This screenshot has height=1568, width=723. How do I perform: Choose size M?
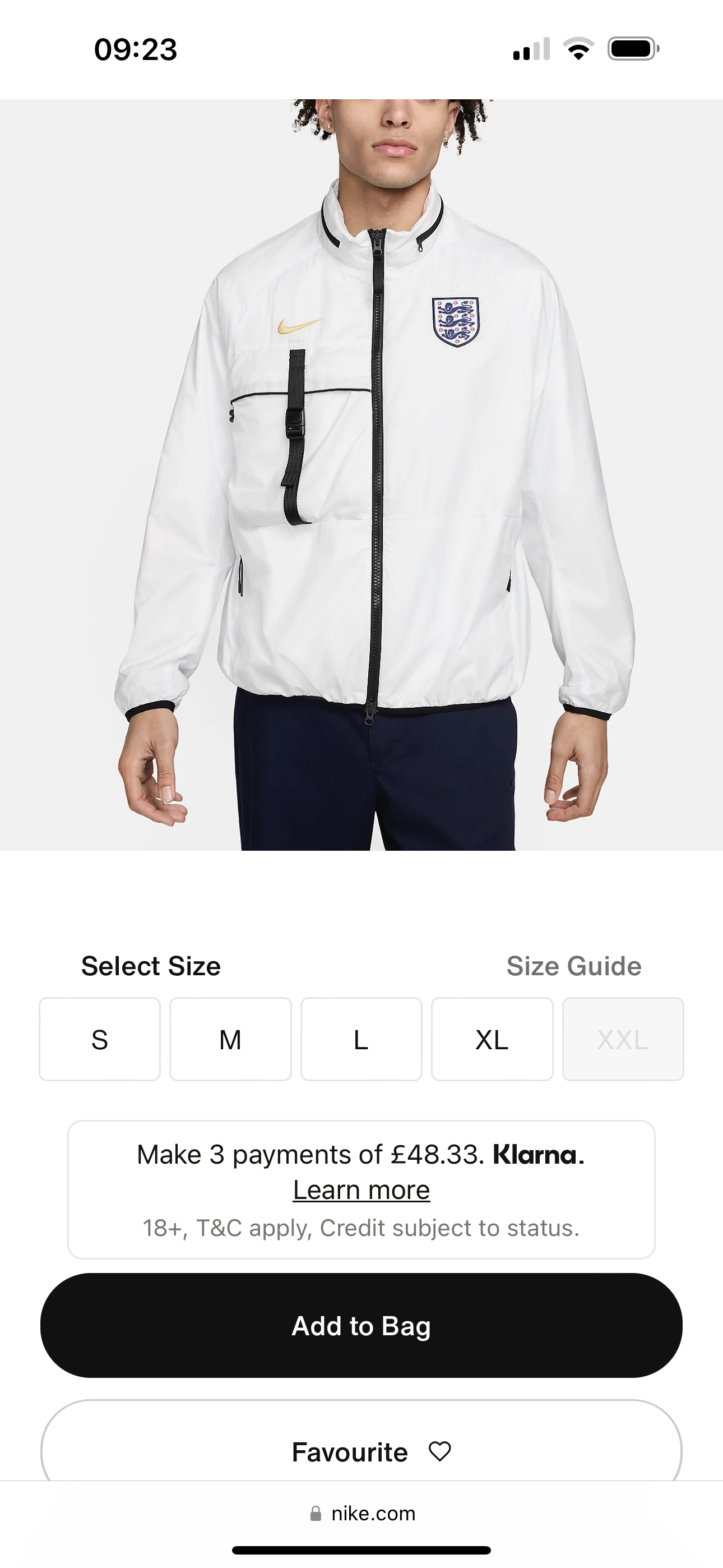[x=231, y=1039]
